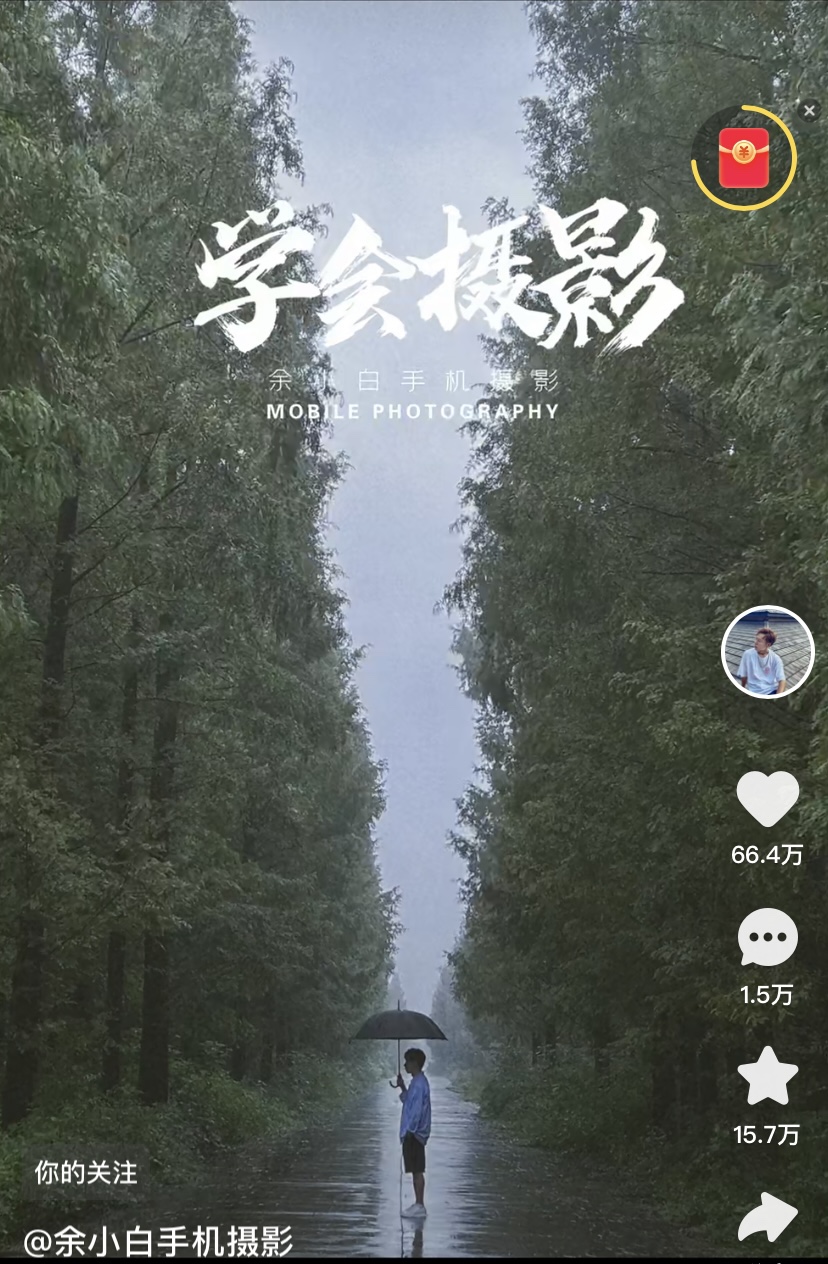Open the creator's profile avatar
Viewport: 828px width, 1264px height.
[x=767, y=652]
